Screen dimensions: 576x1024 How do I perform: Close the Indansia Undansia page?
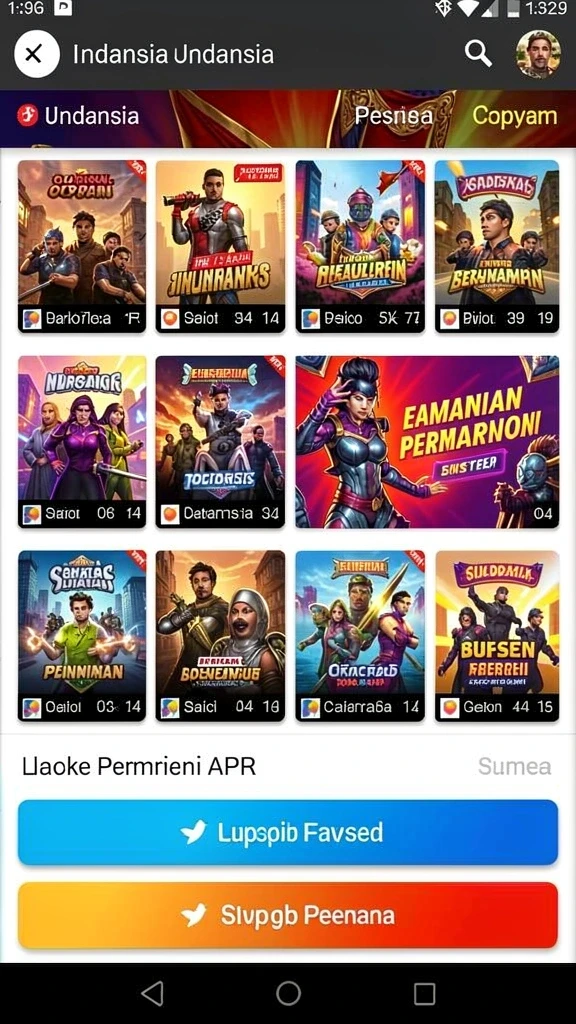pos(37,54)
